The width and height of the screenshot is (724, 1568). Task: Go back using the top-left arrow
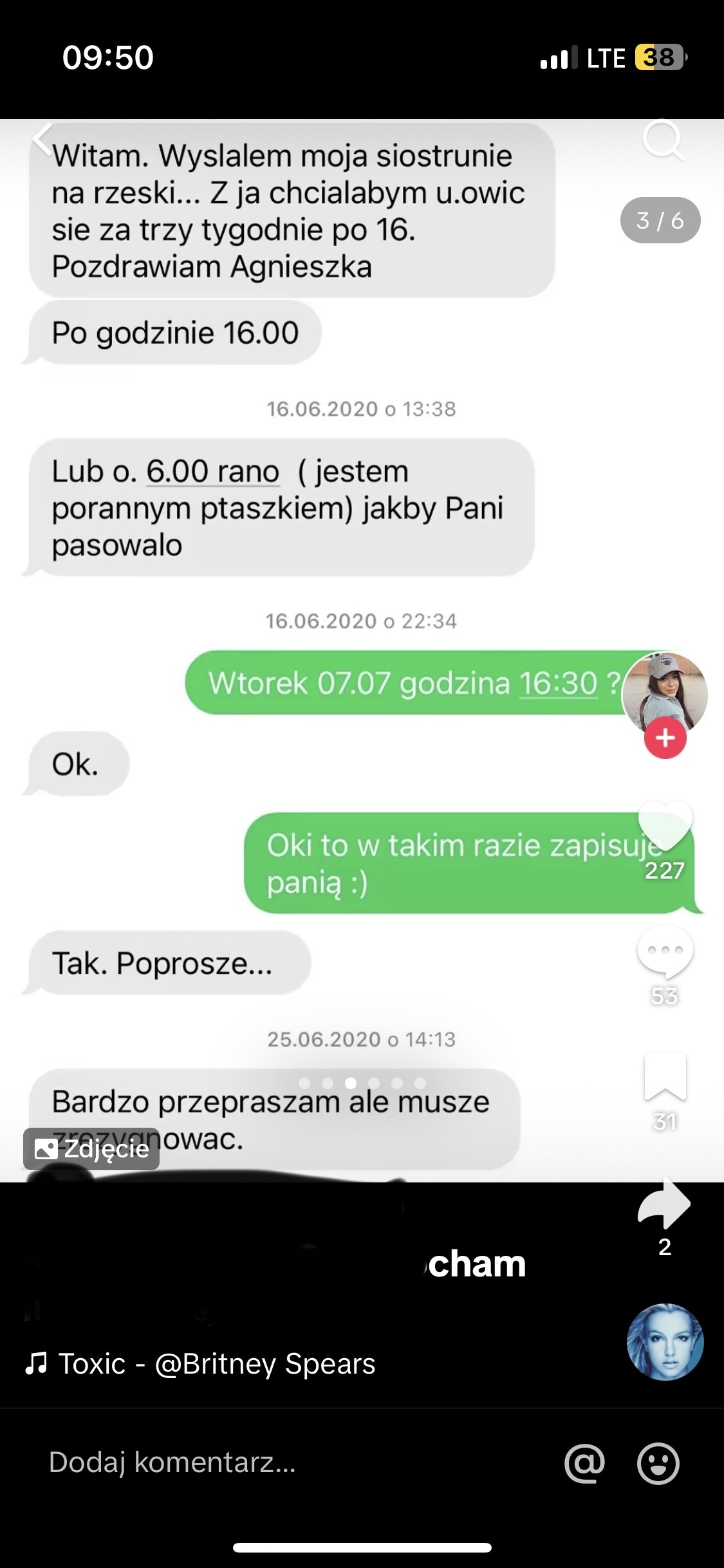click(42, 139)
